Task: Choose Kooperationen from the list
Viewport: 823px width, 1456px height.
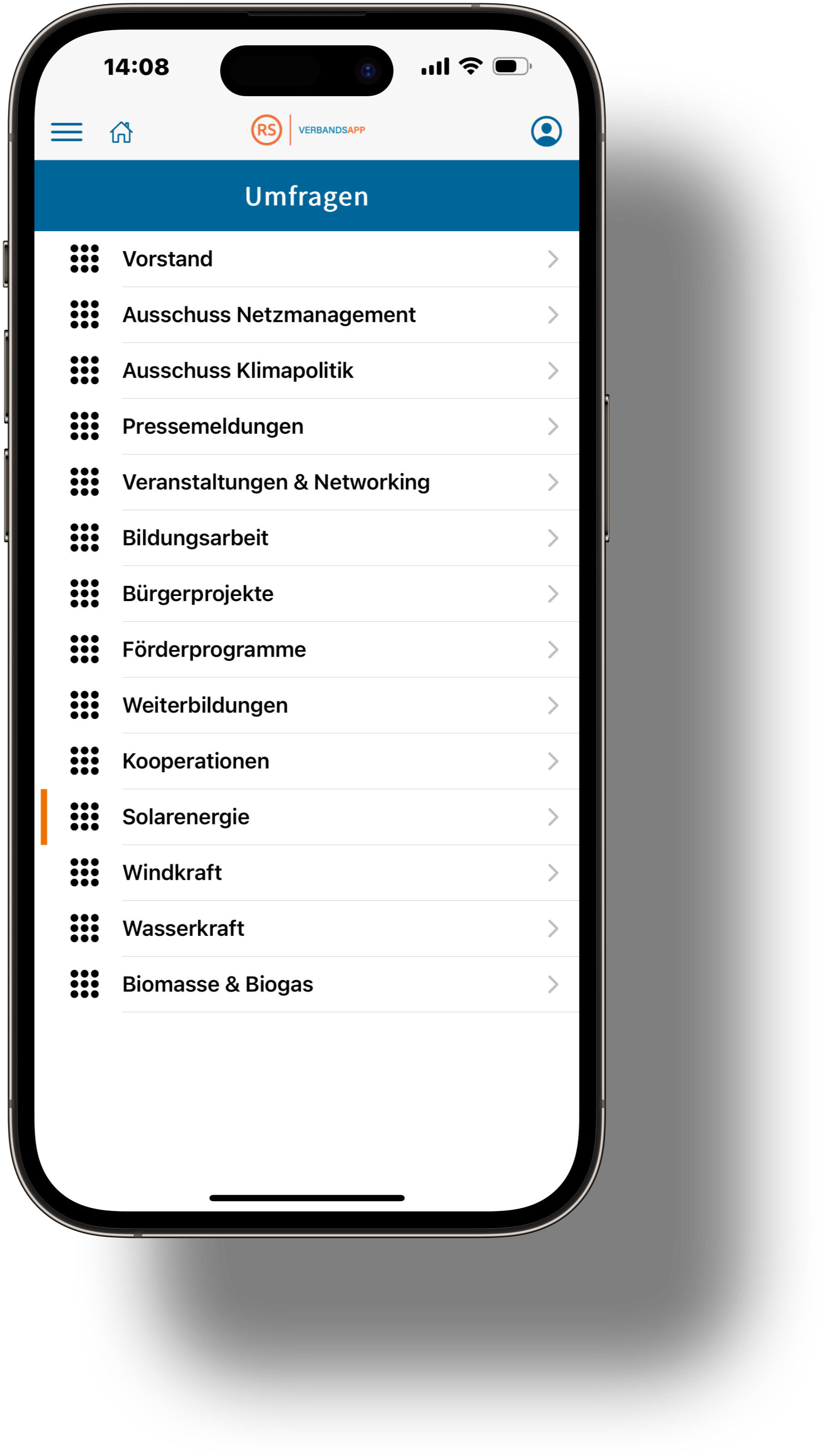Action: pos(306,761)
